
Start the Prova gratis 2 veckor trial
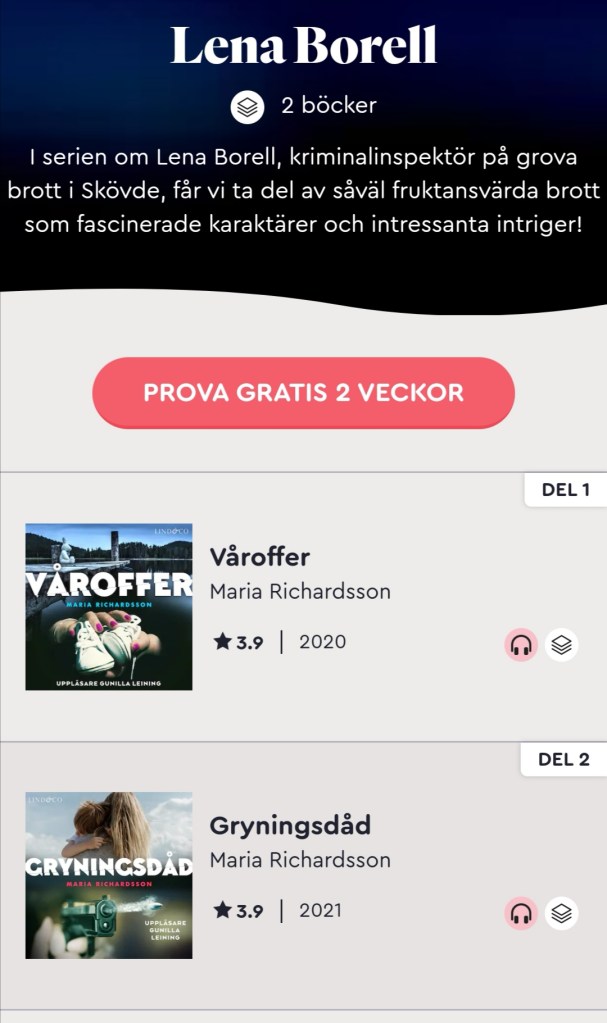tap(303, 392)
